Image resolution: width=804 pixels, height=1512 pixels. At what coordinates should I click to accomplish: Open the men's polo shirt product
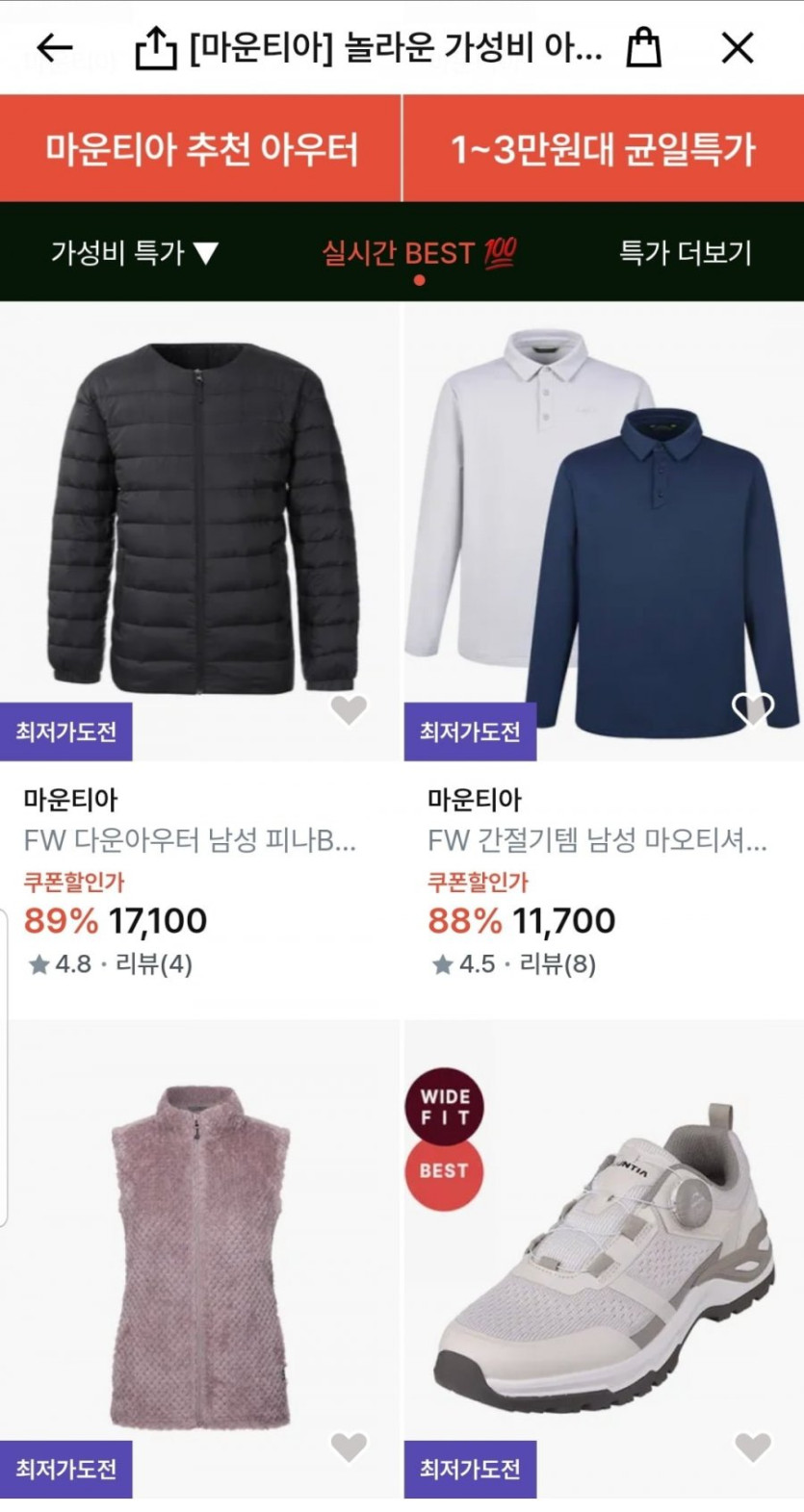602,529
